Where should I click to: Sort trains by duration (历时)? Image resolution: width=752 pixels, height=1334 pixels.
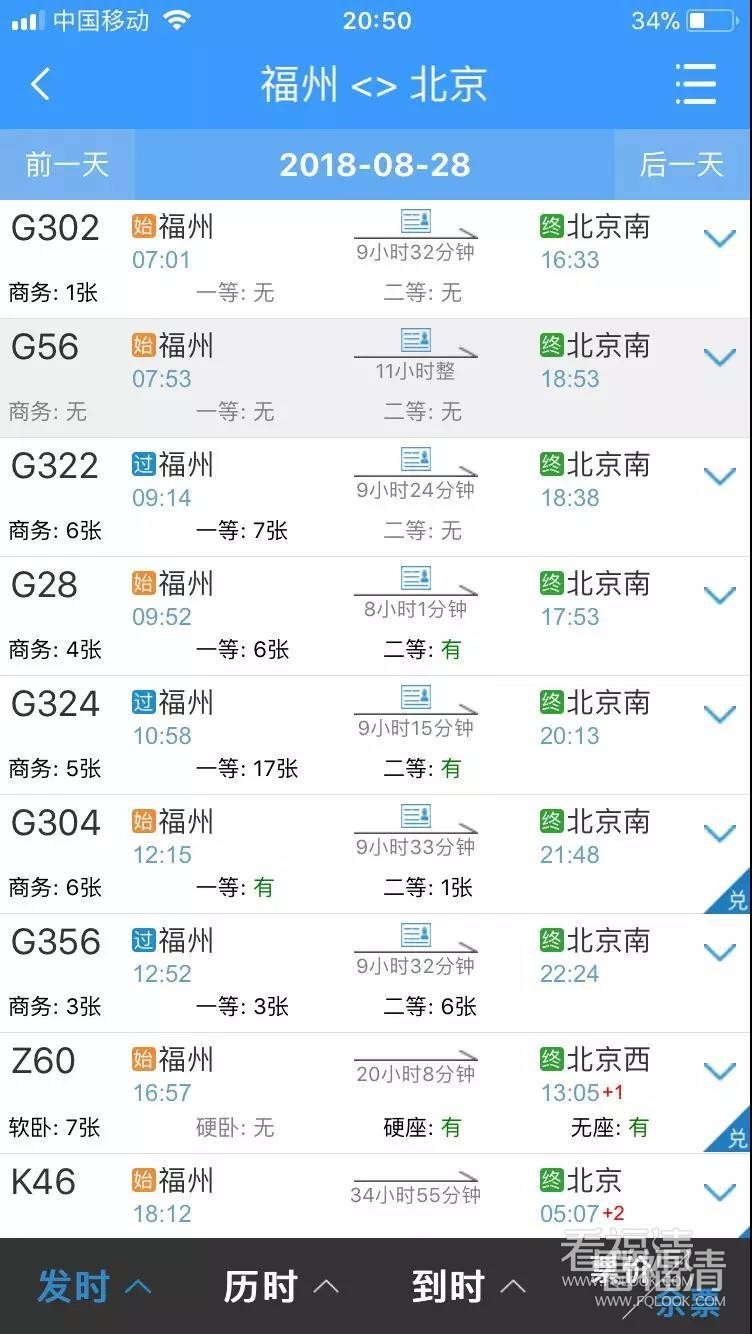(x=281, y=1286)
